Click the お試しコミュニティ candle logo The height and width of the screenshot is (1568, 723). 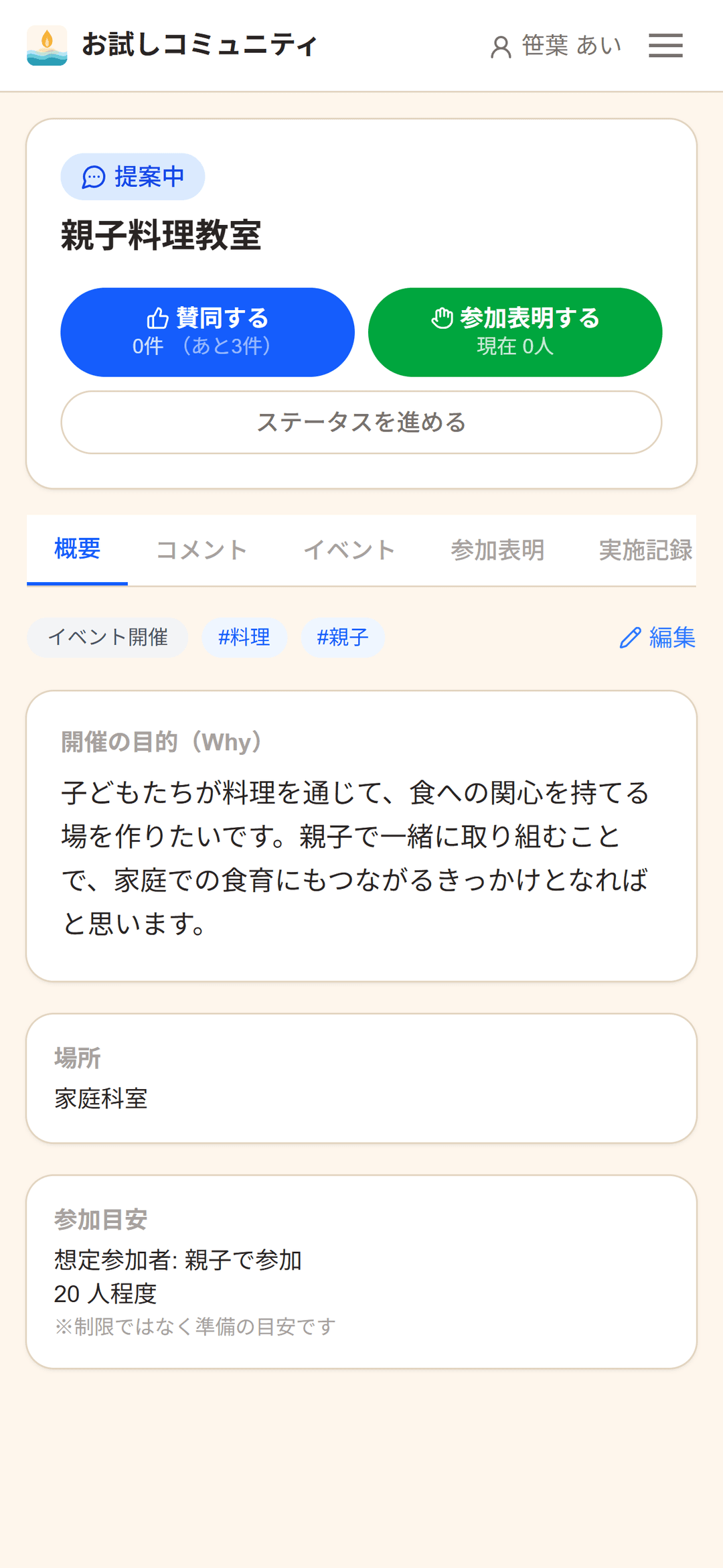(47, 45)
